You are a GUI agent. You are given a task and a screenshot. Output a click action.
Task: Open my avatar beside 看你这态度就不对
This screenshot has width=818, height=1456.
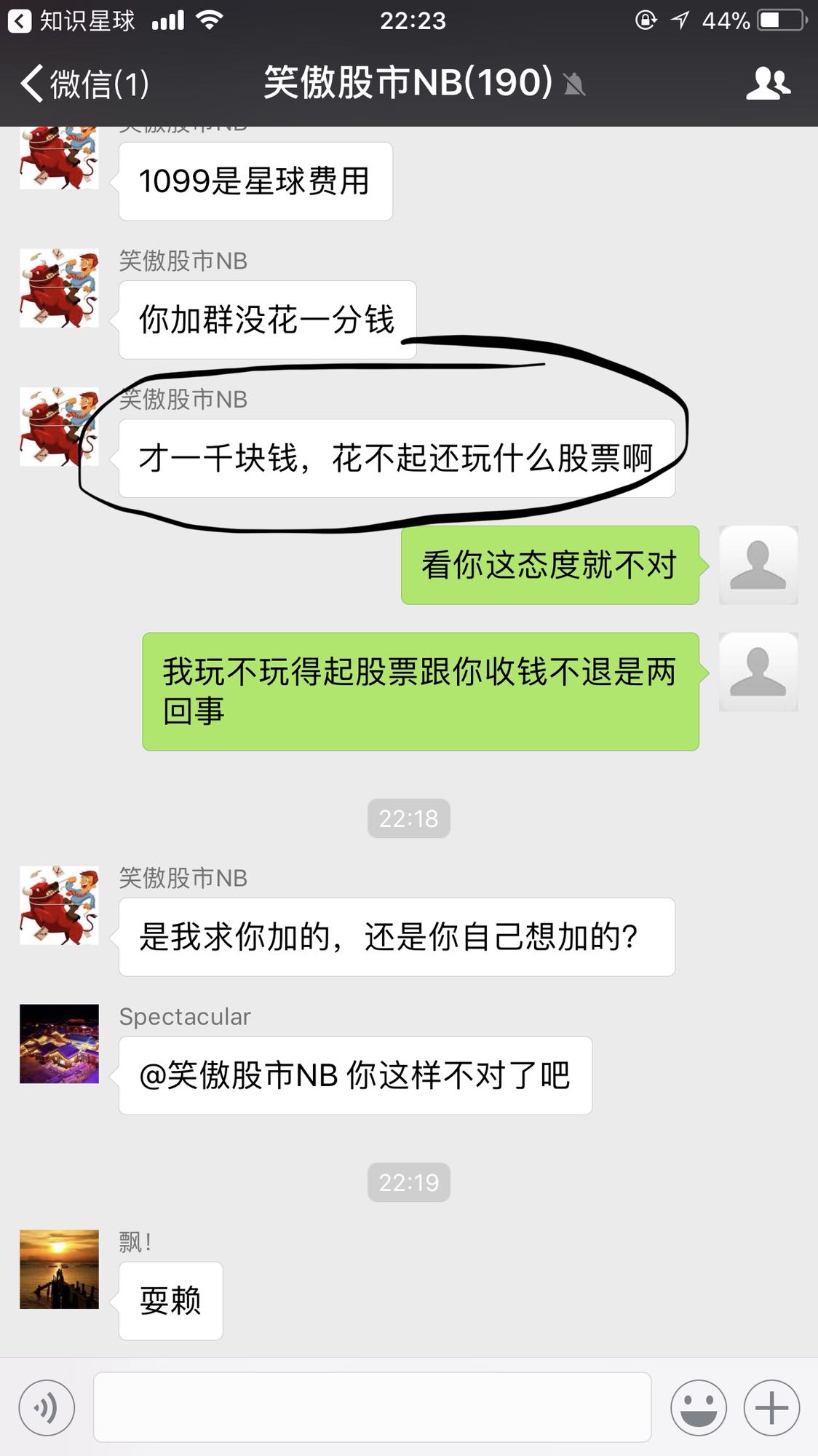pyautogui.click(x=758, y=565)
